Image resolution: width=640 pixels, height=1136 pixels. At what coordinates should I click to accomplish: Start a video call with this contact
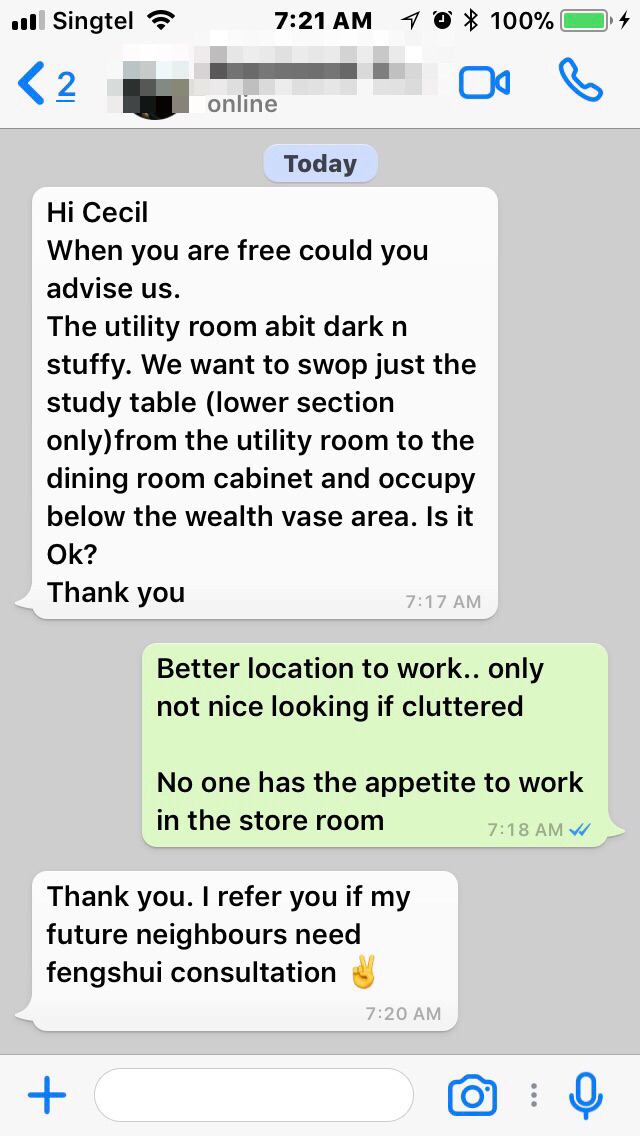[484, 83]
